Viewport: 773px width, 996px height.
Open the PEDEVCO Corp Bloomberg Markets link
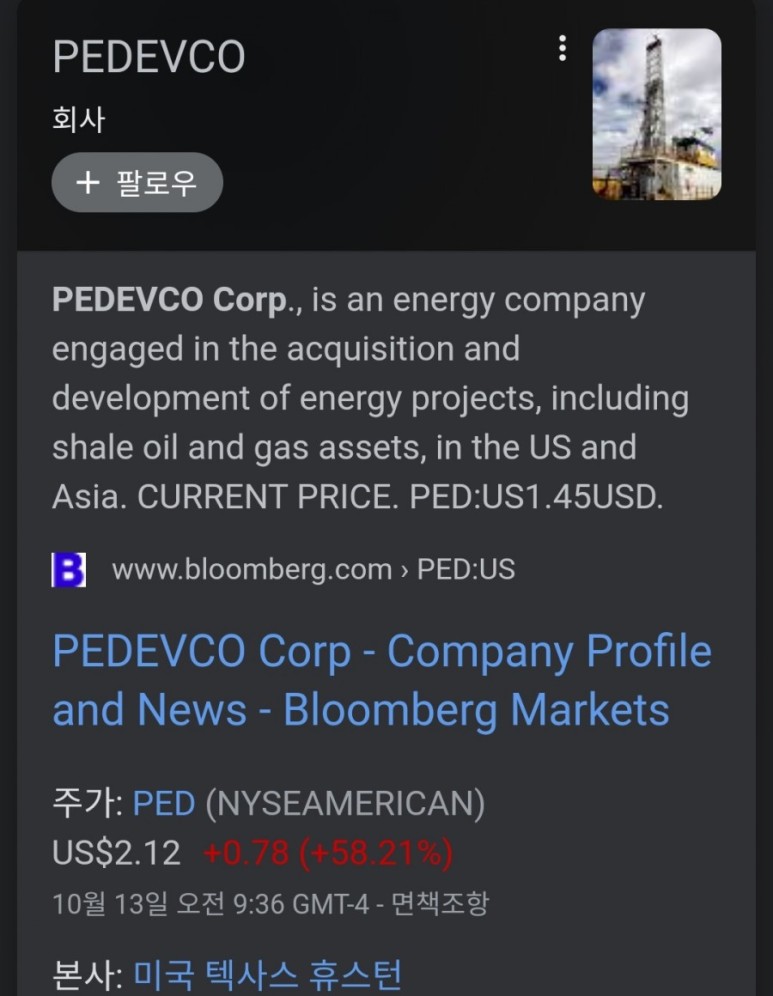click(x=381, y=681)
